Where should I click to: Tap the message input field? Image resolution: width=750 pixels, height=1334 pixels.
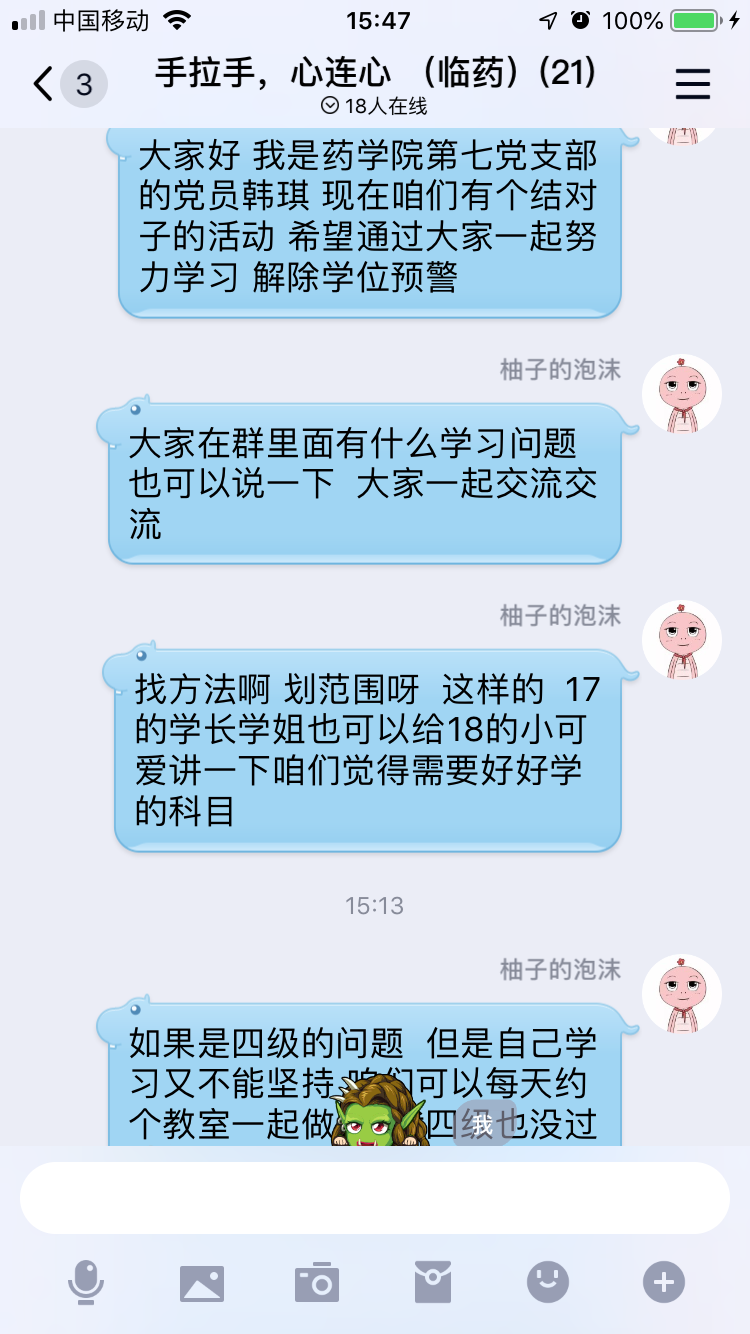click(375, 1198)
